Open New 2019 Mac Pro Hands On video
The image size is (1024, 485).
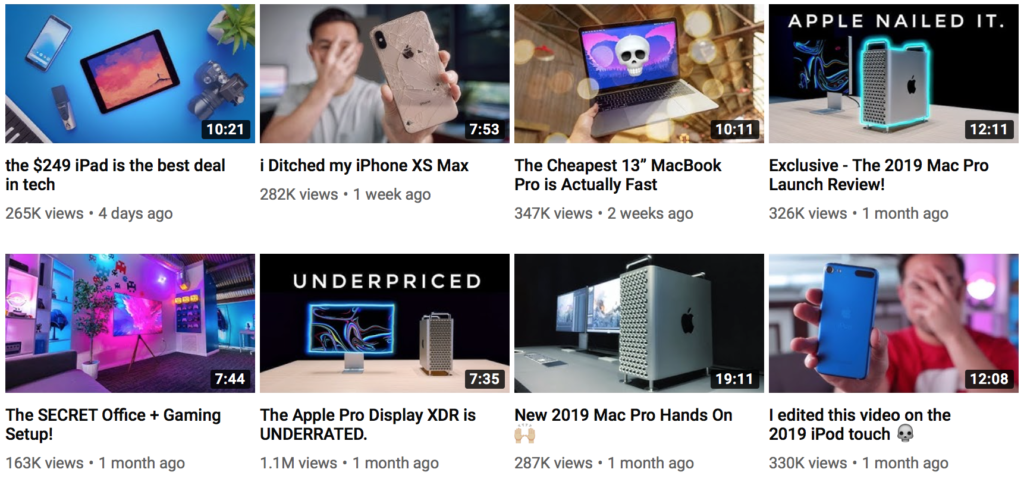click(x=639, y=323)
